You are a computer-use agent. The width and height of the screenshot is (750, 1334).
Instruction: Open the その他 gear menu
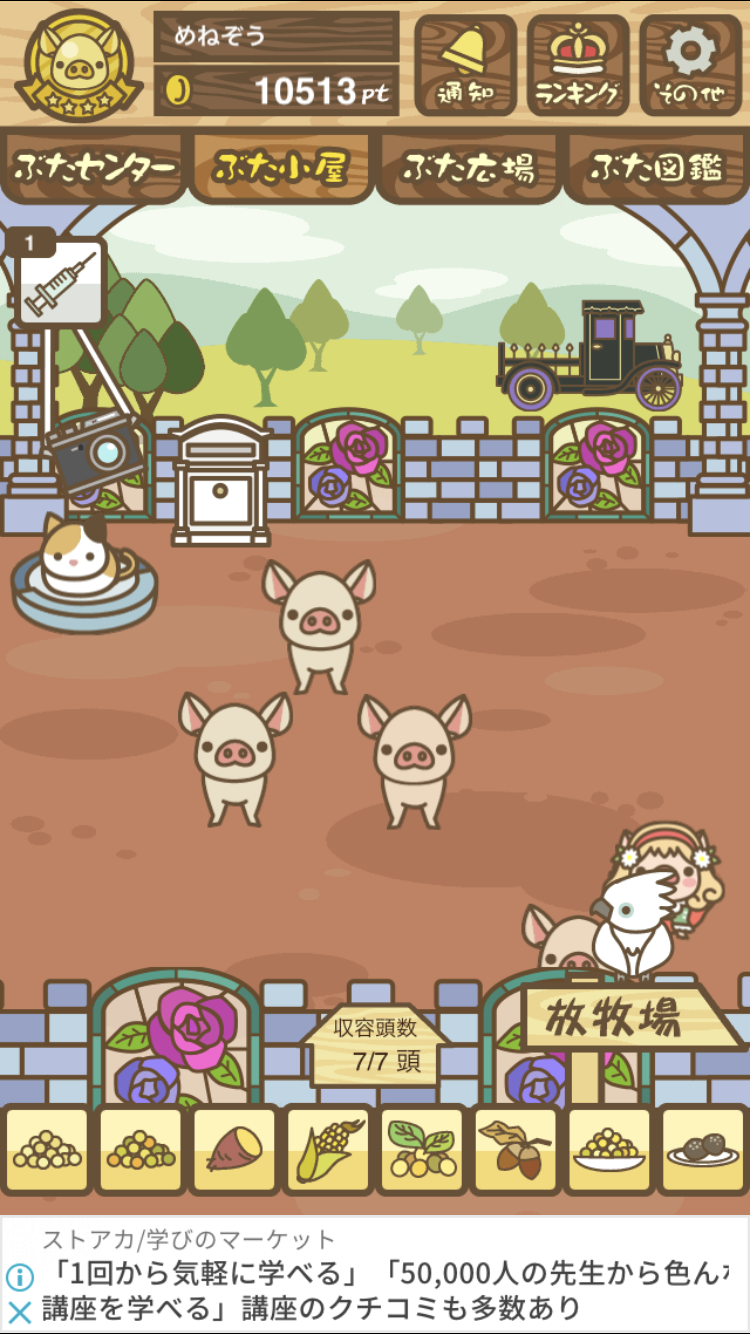click(x=691, y=65)
